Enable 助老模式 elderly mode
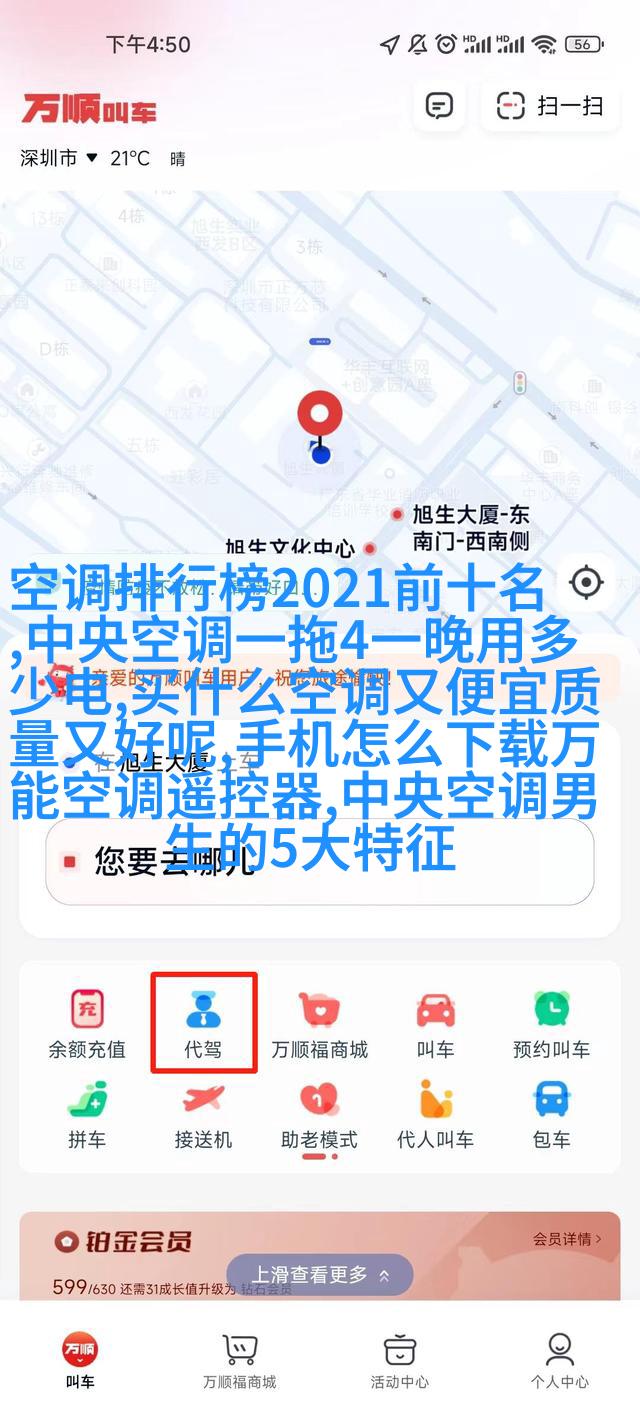 (x=319, y=1113)
